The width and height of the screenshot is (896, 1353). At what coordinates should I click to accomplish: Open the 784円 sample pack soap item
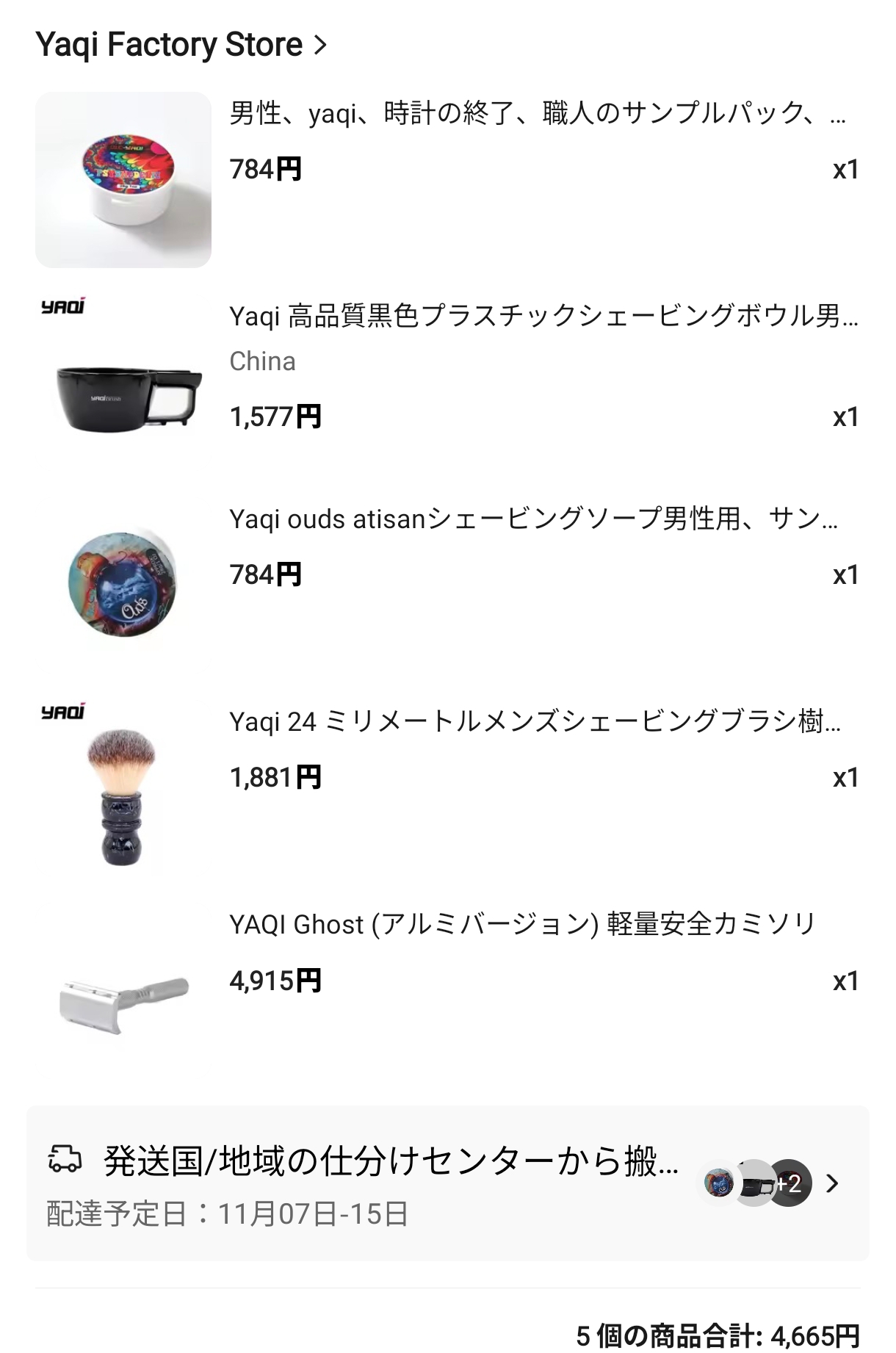point(536,114)
